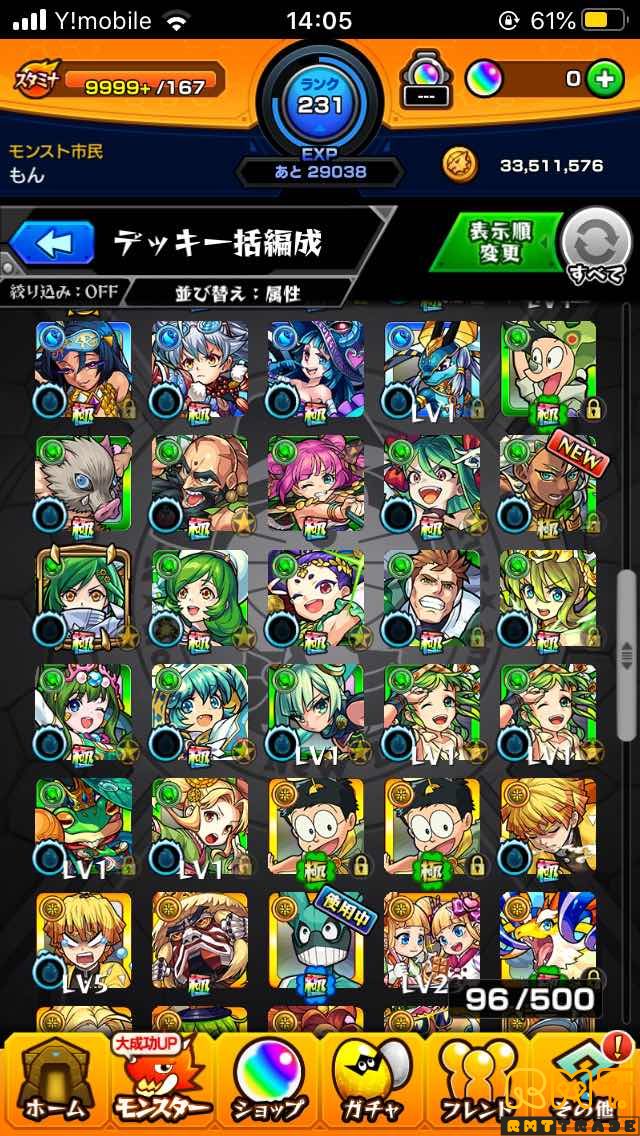Go back with the blue arrow button
Image resolution: width=640 pixels, height=1136 pixels.
coord(51,242)
